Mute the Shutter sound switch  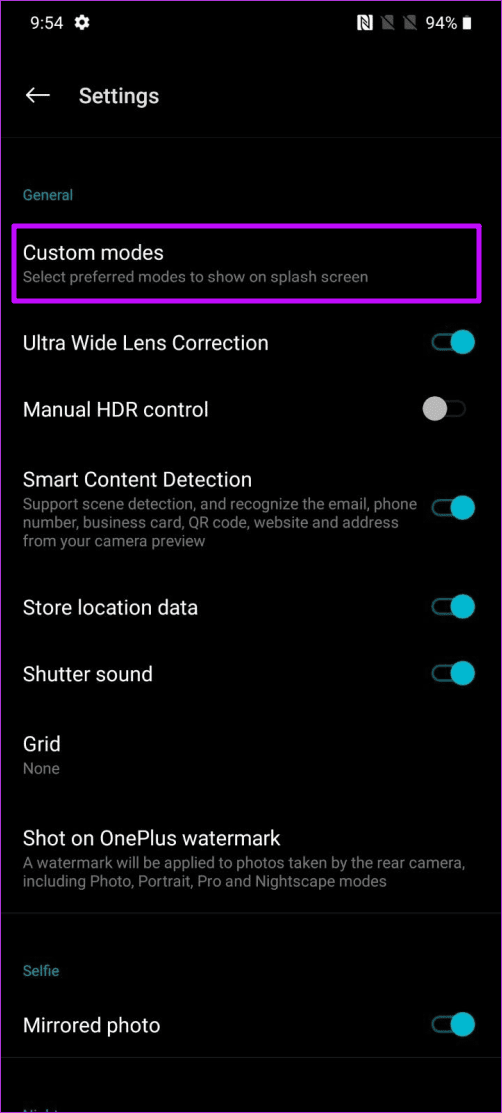[453, 674]
